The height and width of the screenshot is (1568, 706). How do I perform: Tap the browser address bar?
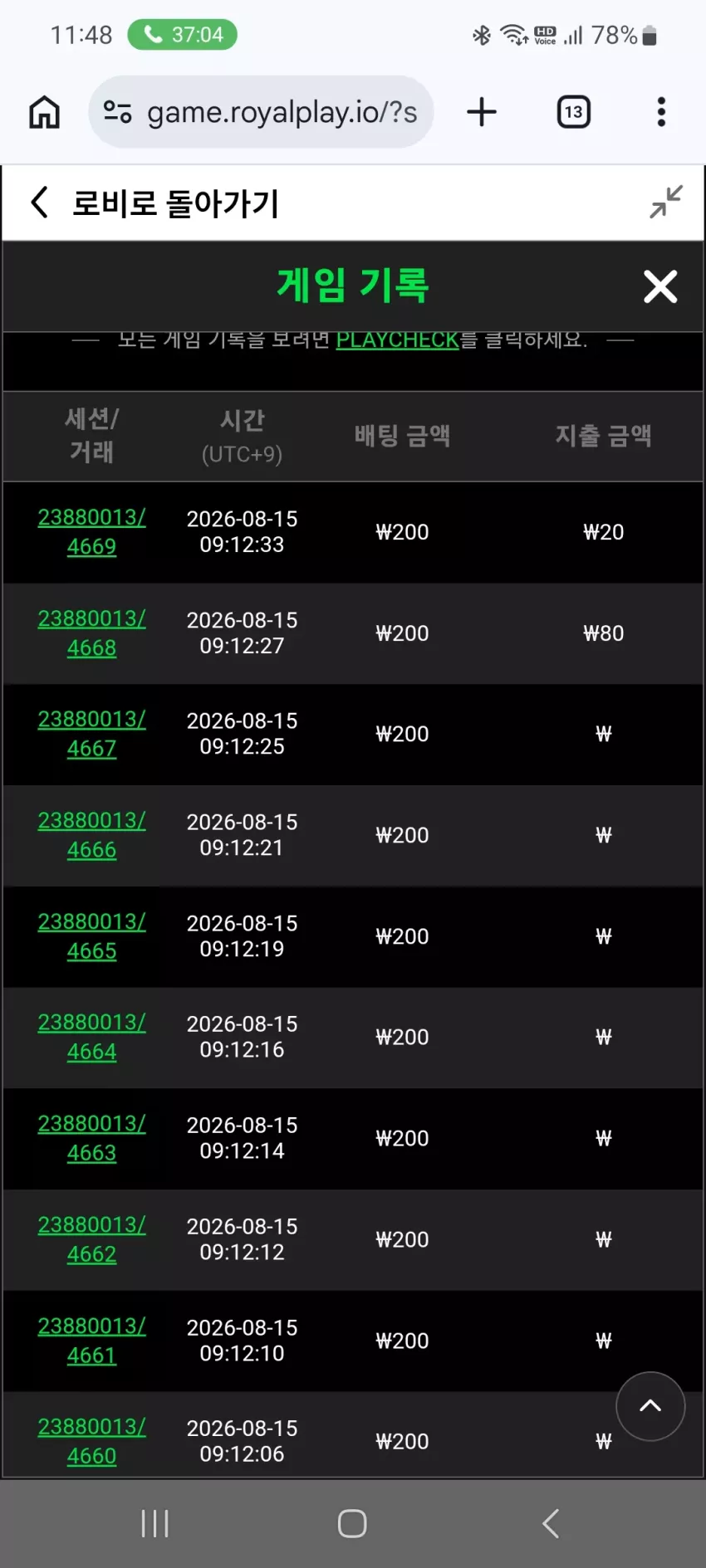[261, 112]
